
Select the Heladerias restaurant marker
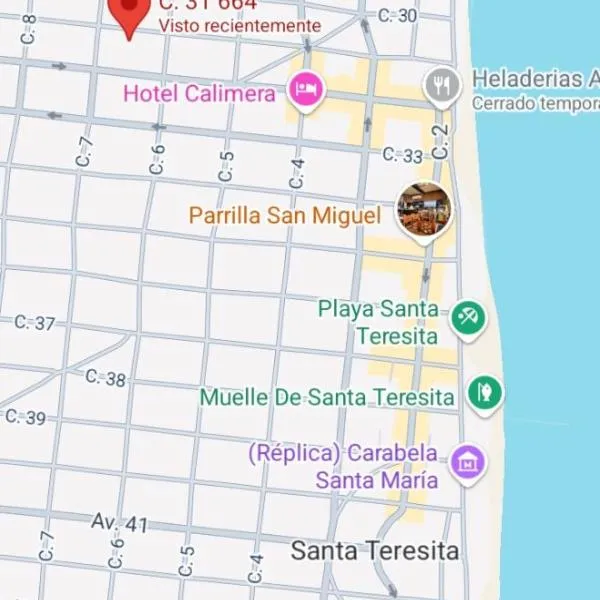tap(441, 85)
